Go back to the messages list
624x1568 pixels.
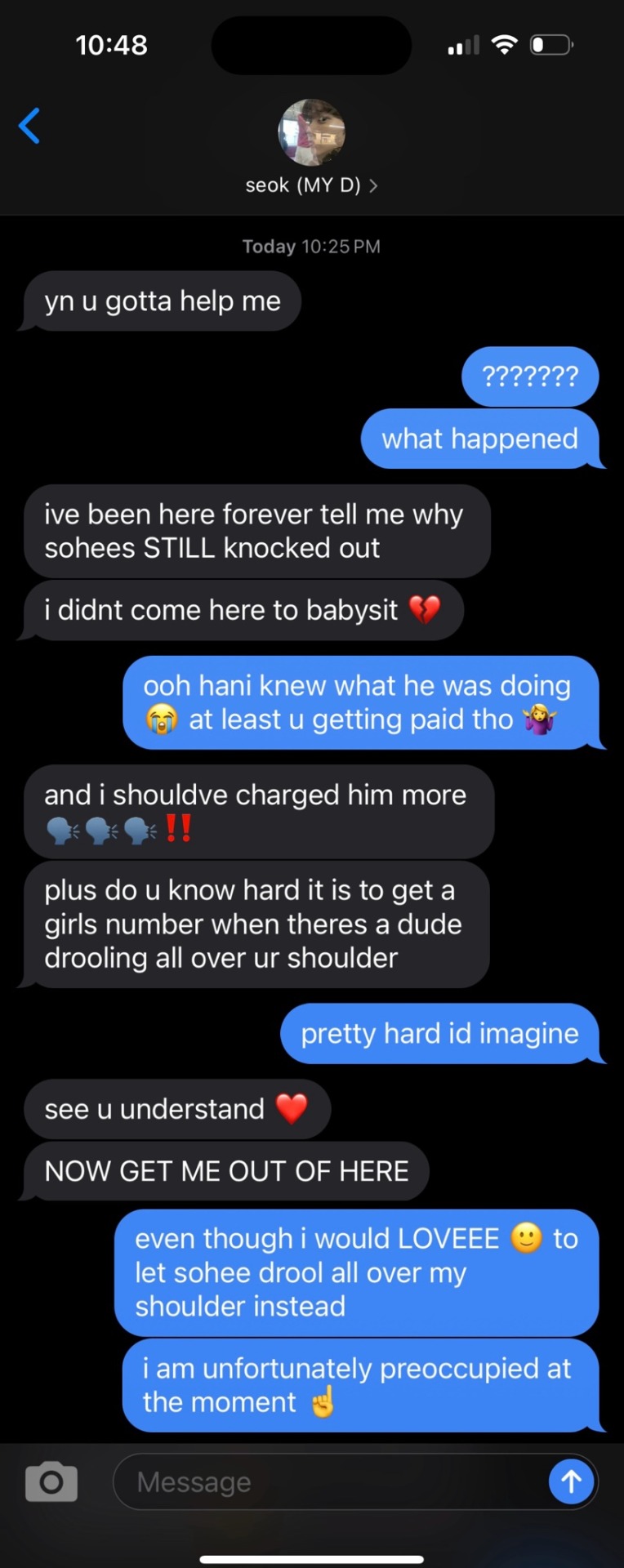pos(29,126)
